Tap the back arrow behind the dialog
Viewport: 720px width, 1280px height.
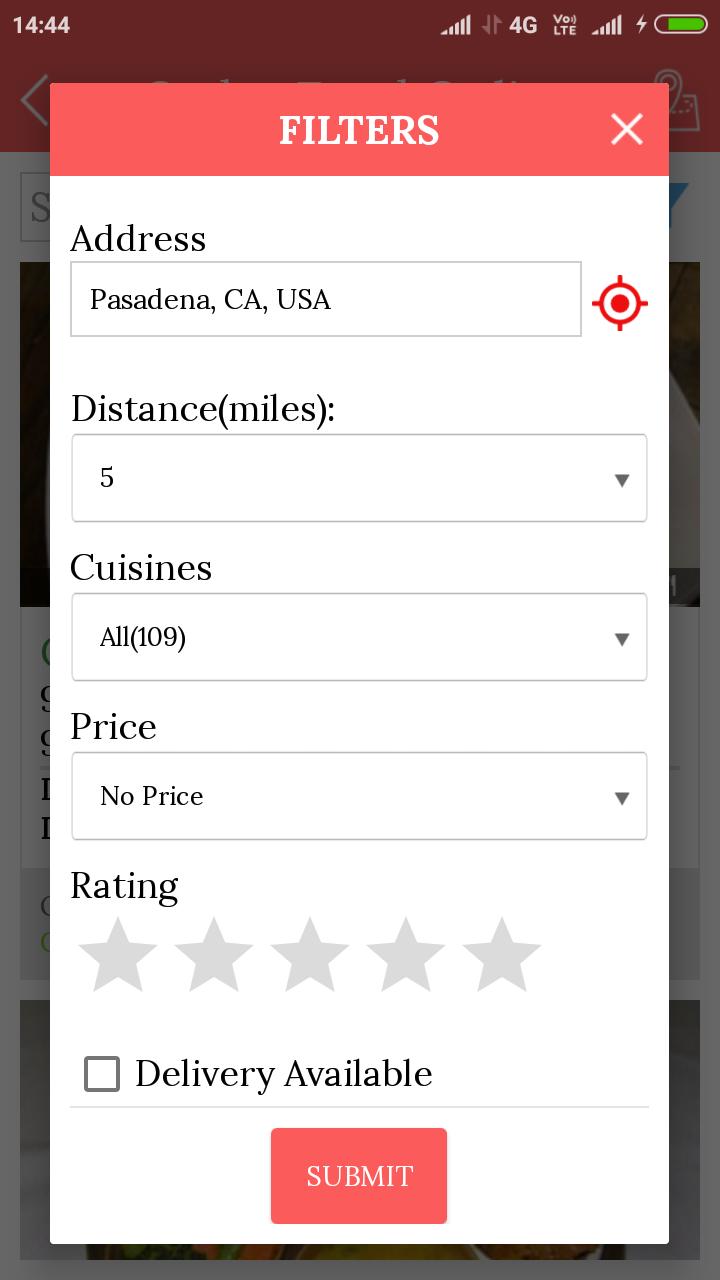click(x=32, y=99)
